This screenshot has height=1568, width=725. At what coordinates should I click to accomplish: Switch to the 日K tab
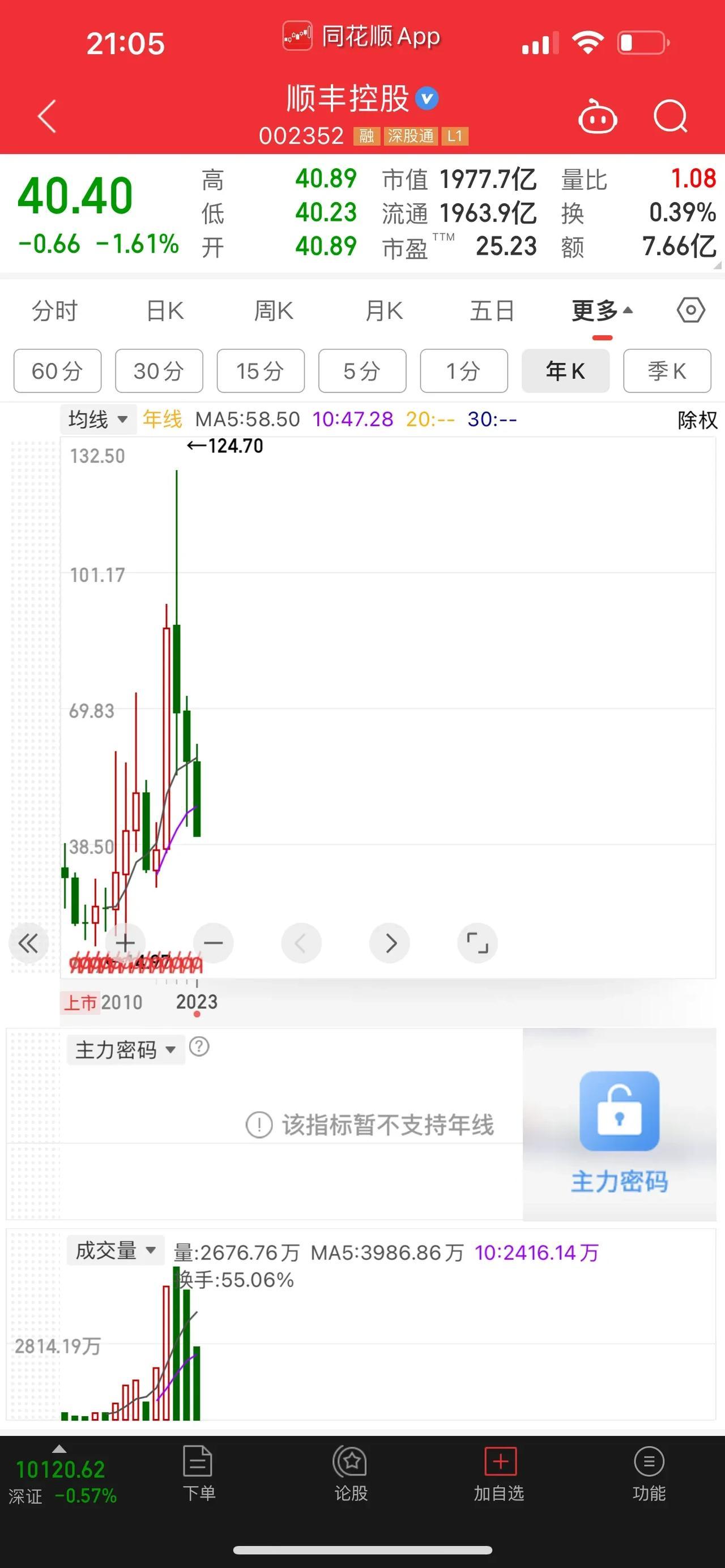[165, 311]
